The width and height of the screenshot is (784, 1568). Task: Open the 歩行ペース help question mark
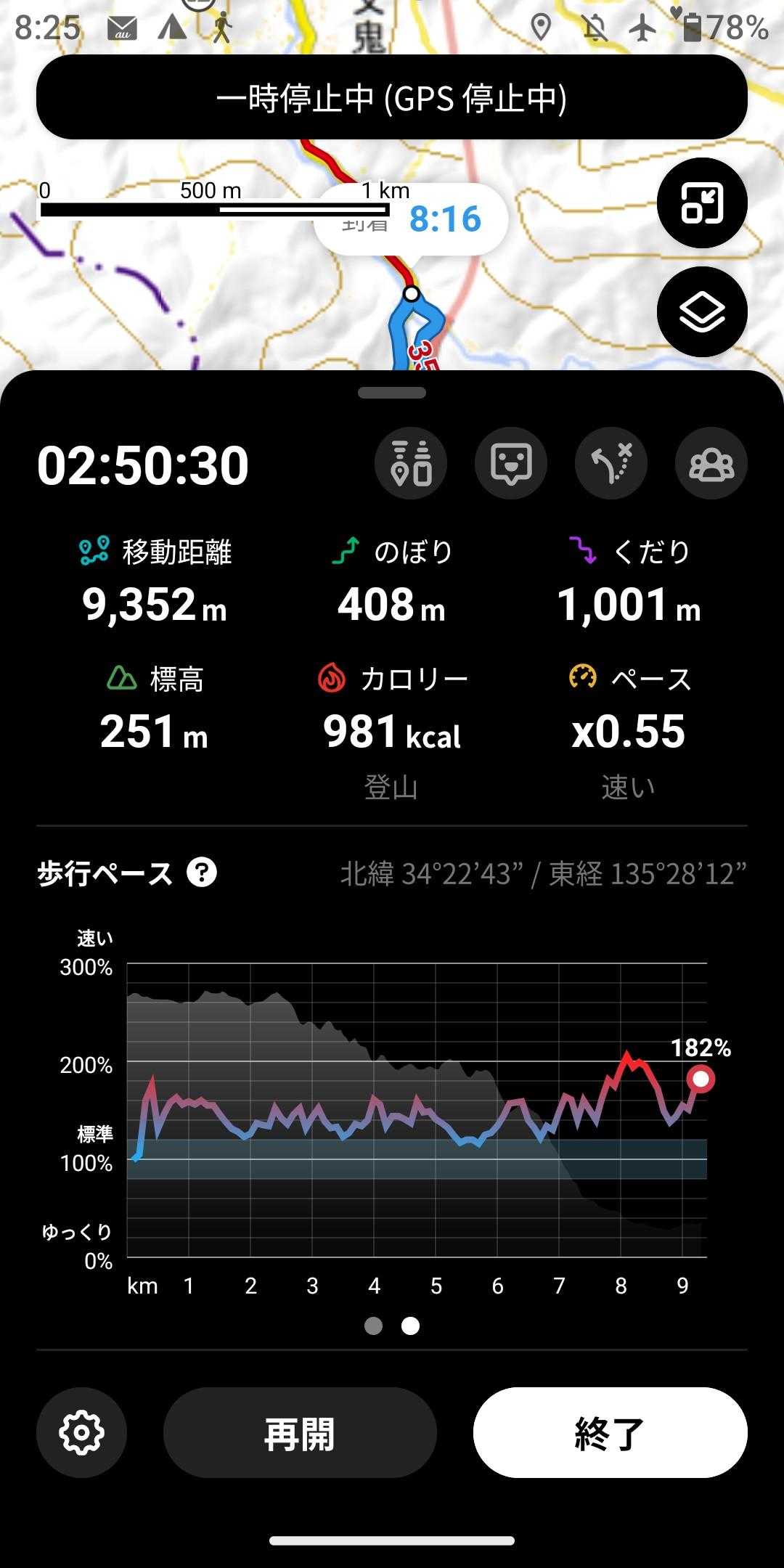pyautogui.click(x=202, y=872)
